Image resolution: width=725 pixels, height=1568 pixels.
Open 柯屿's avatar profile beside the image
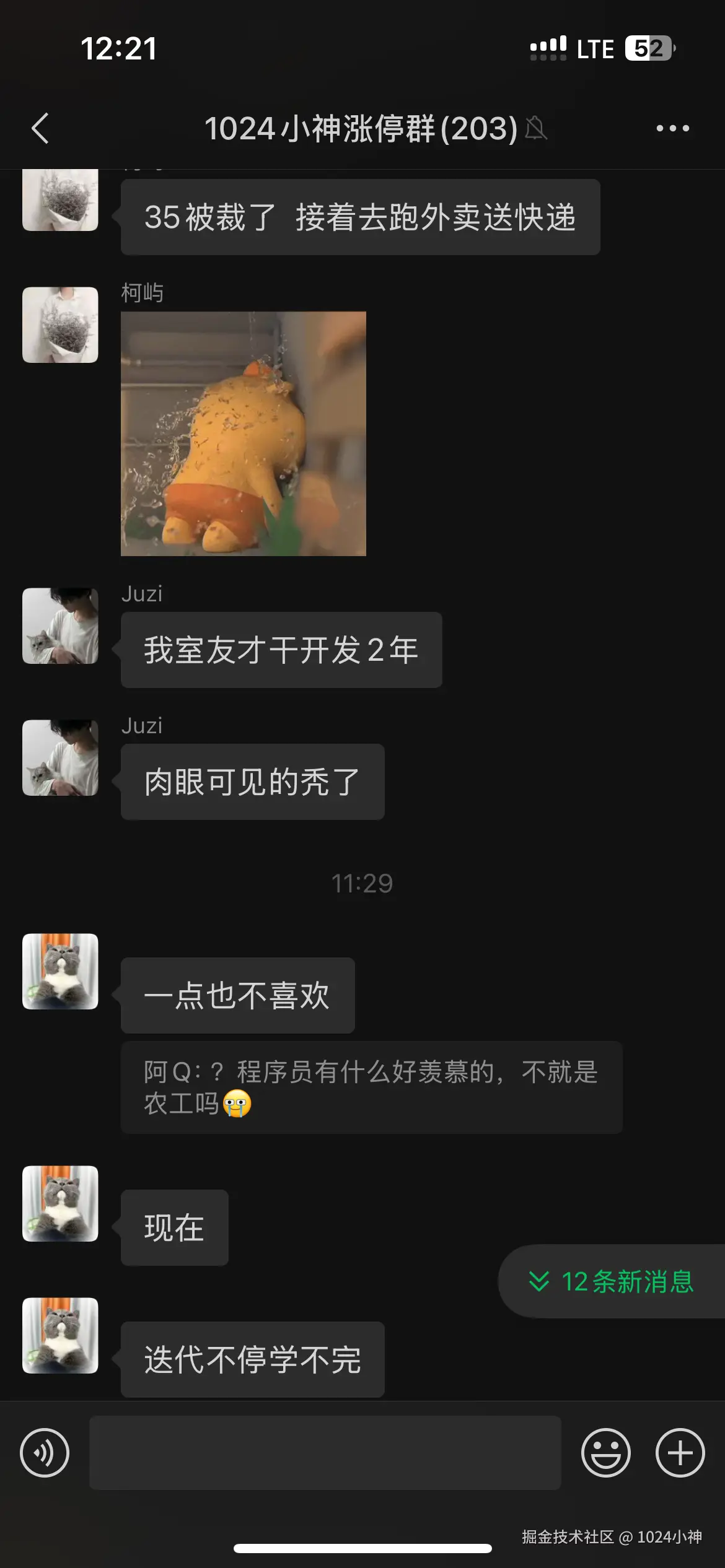tap(60, 324)
